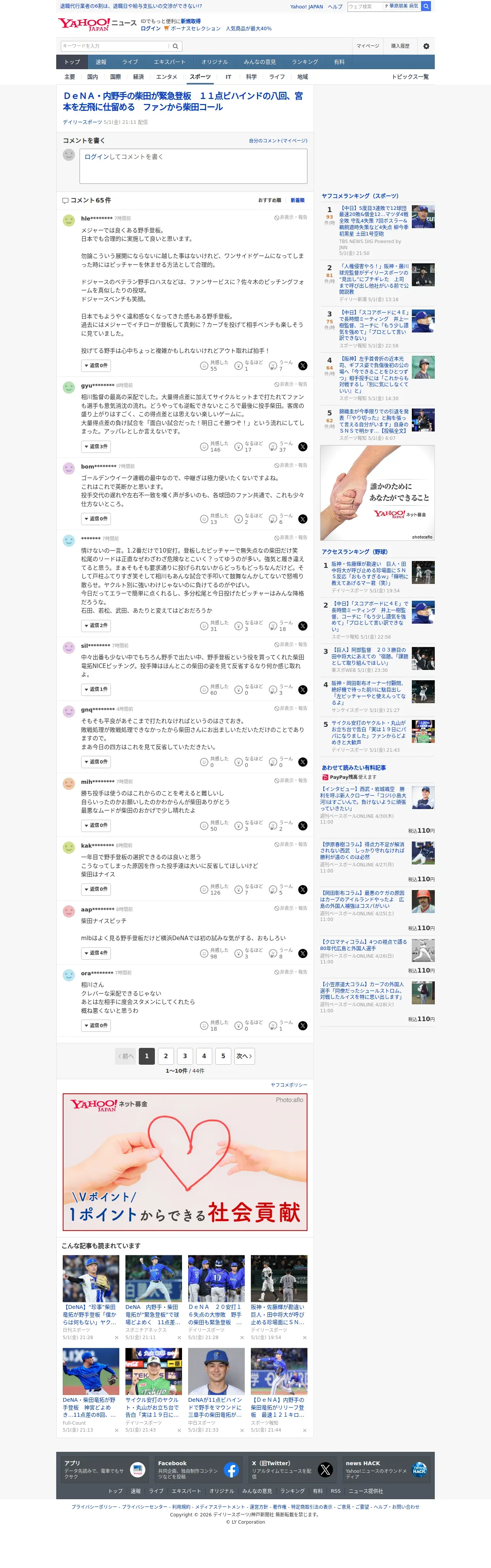Expand 返信4件 under aap's comment
Screen dimensions: 491x1568
(x=96, y=953)
